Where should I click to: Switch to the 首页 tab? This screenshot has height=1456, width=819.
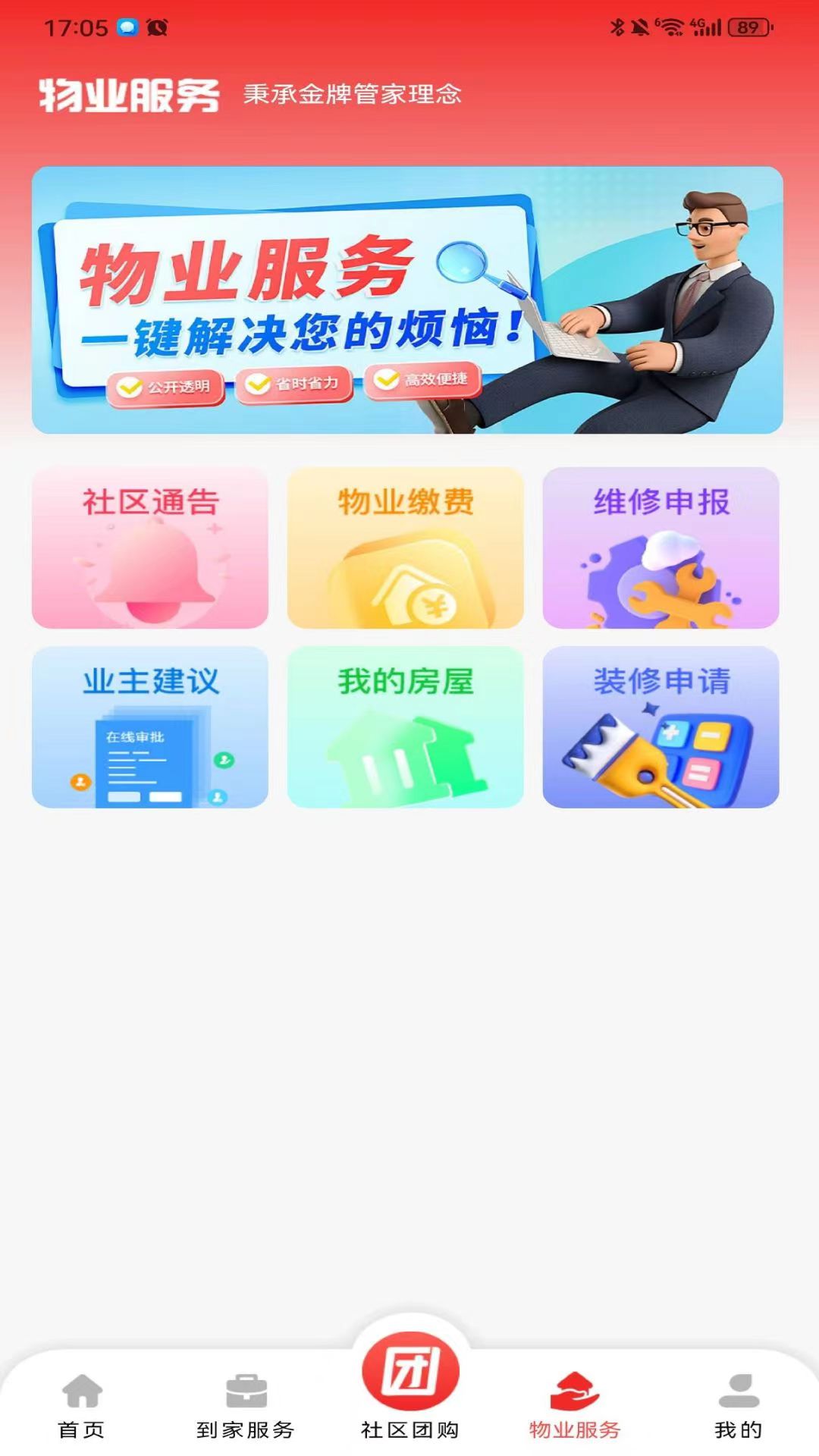click(82, 1406)
